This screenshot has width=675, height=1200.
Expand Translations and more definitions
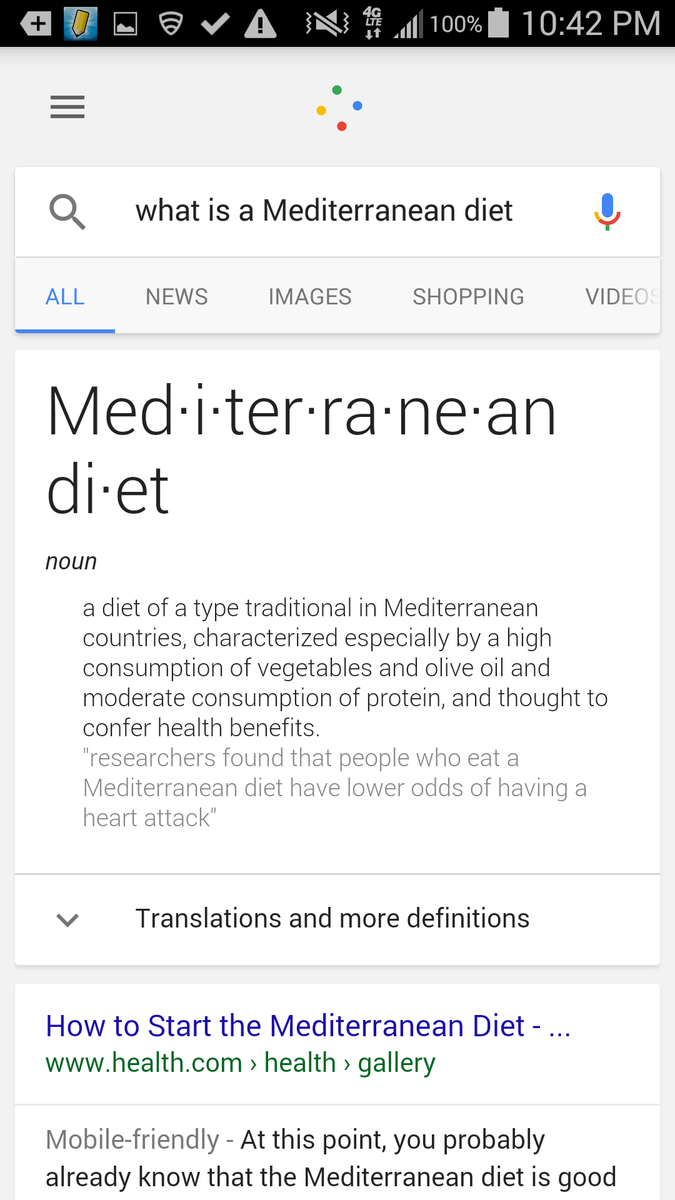(x=332, y=918)
